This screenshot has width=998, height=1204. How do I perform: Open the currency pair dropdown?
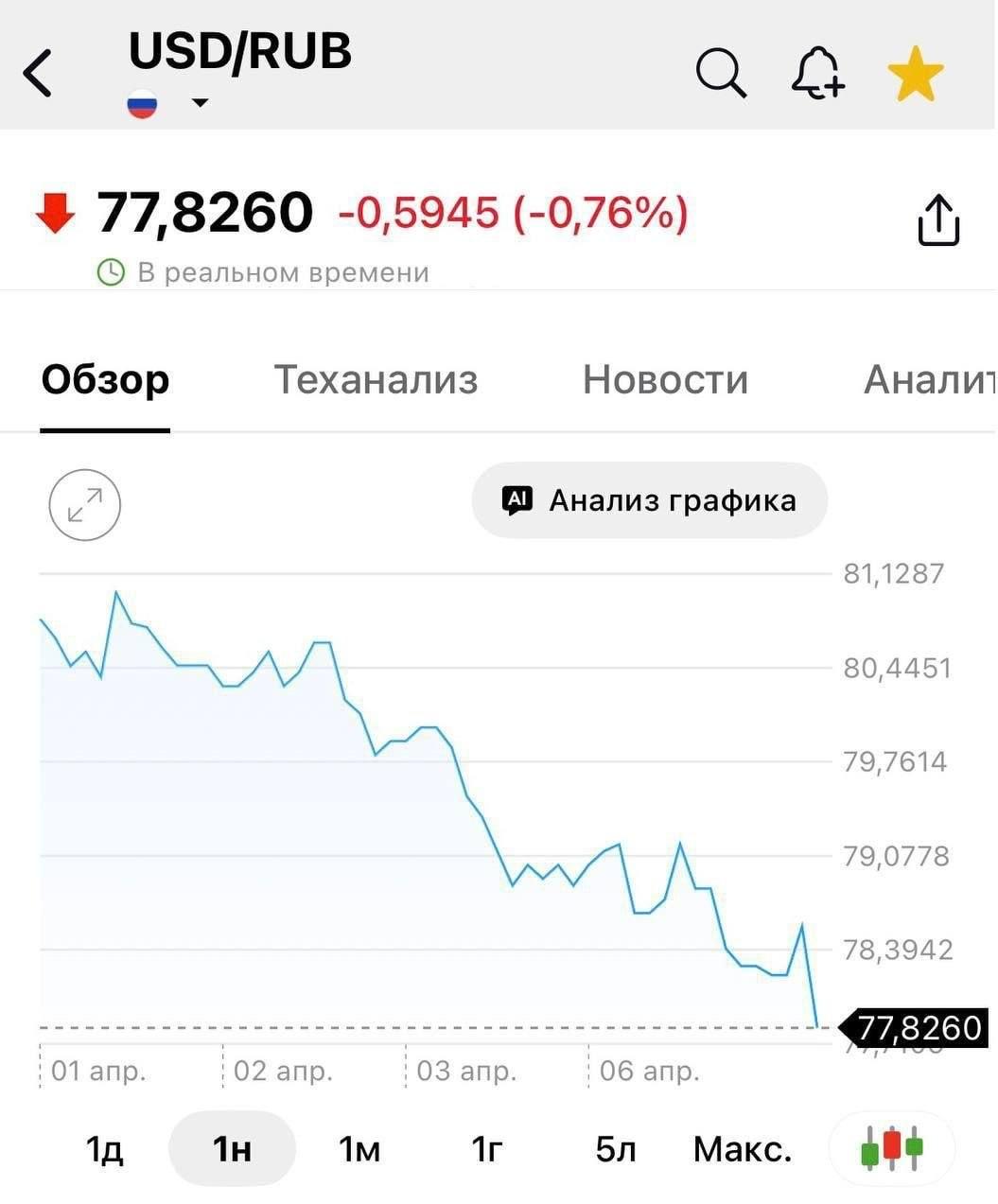click(x=199, y=102)
